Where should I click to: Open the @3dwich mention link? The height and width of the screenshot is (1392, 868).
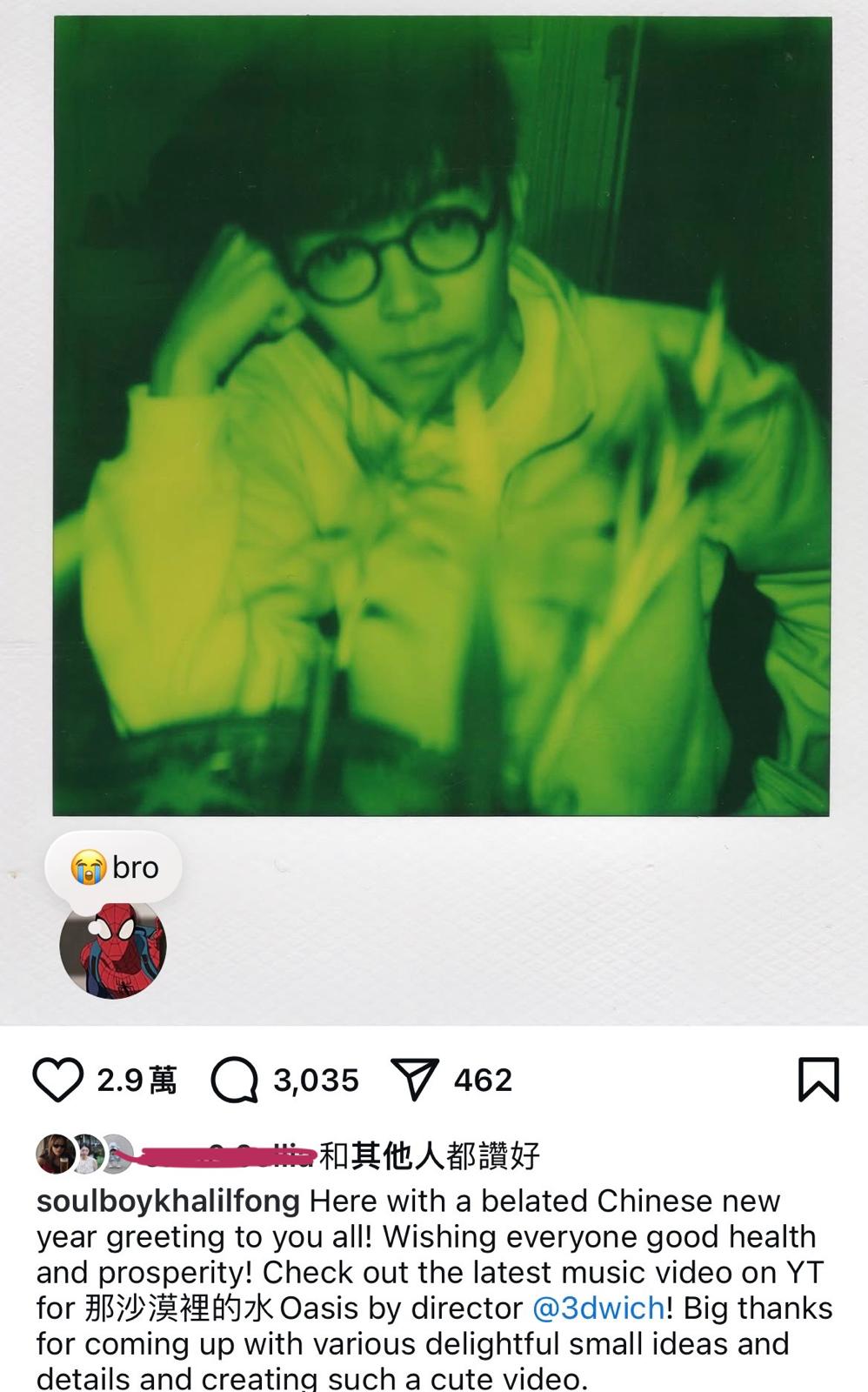(x=598, y=1308)
